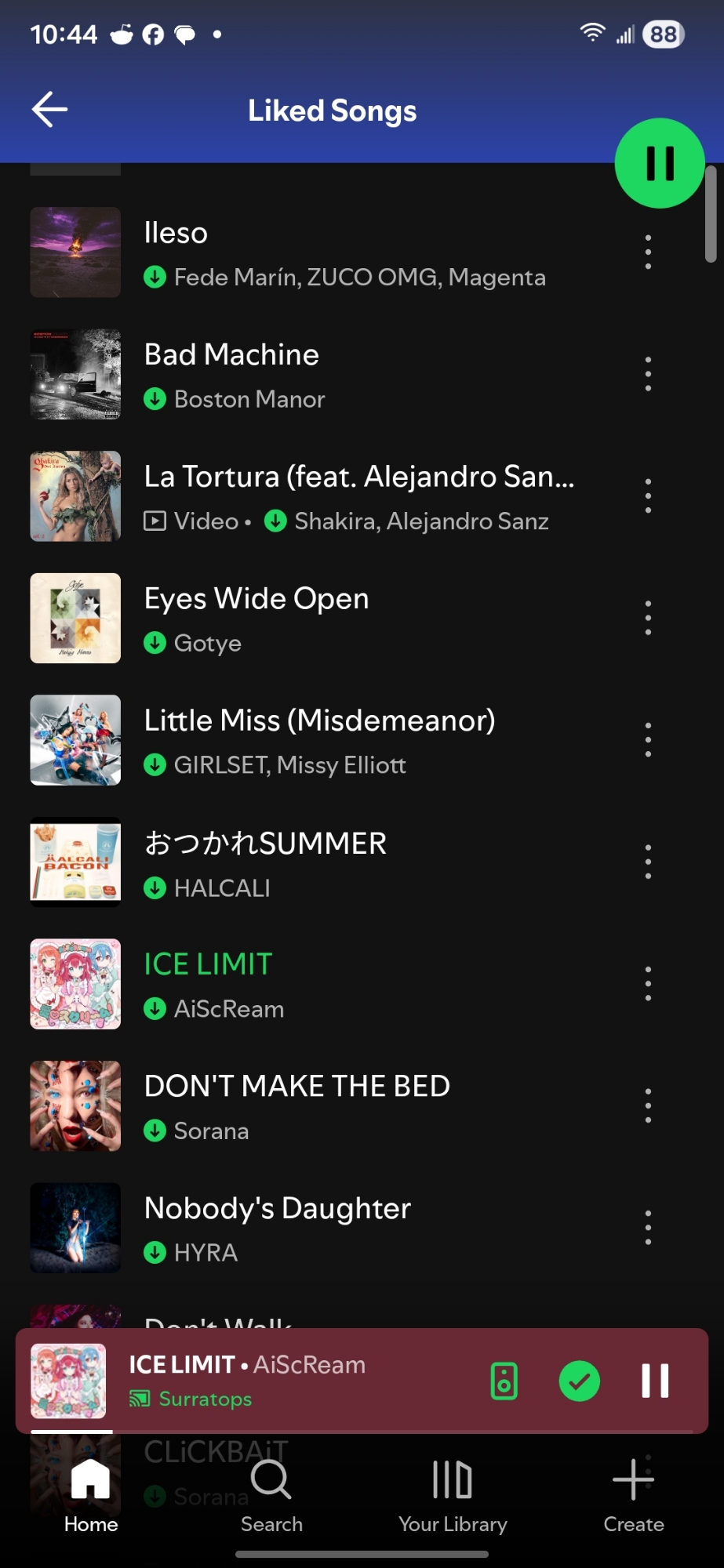Open the Create tab

633,1494
